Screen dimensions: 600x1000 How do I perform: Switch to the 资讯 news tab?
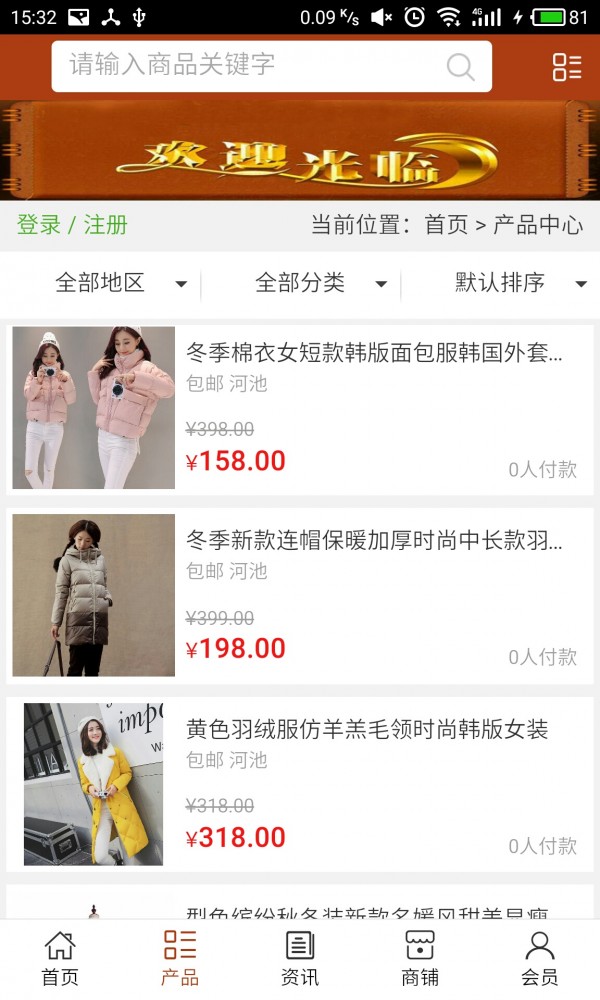(x=300, y=958)
